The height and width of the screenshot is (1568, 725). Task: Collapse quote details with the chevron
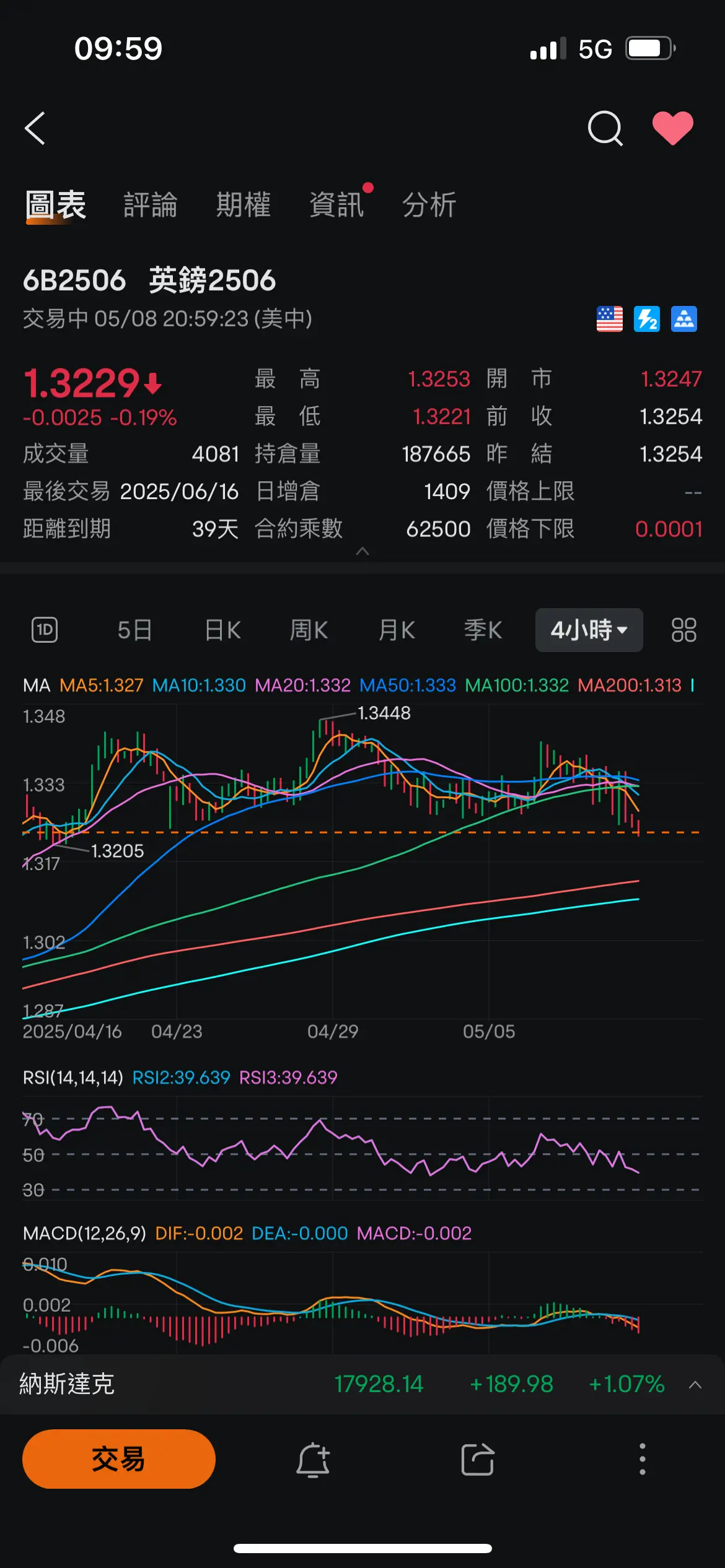(x=362, y=551)
